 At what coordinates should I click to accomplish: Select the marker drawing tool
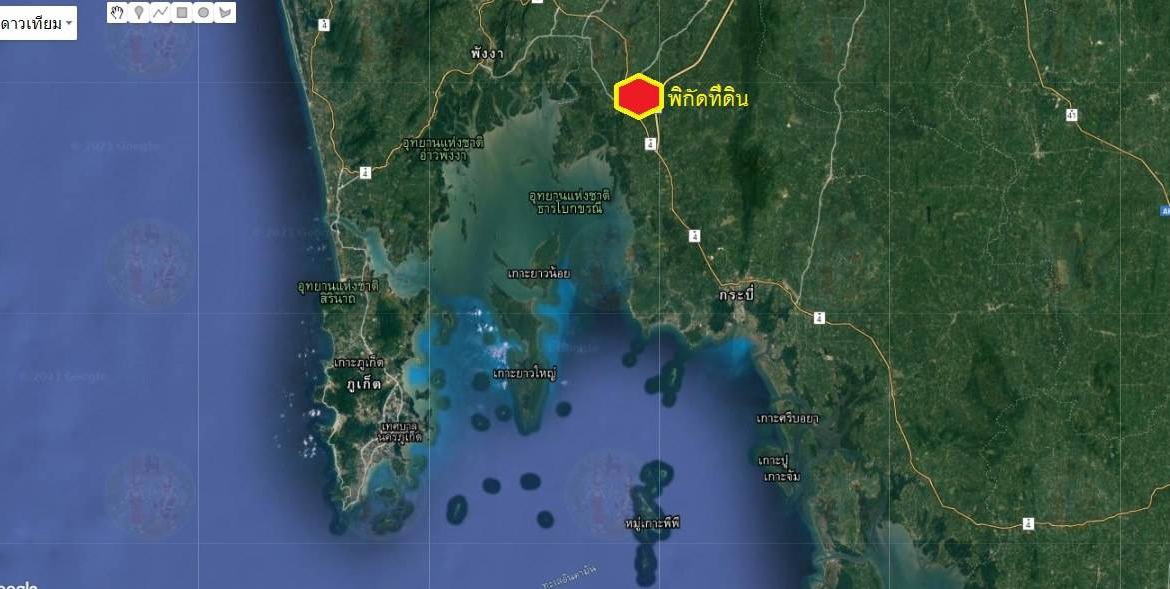139,12
